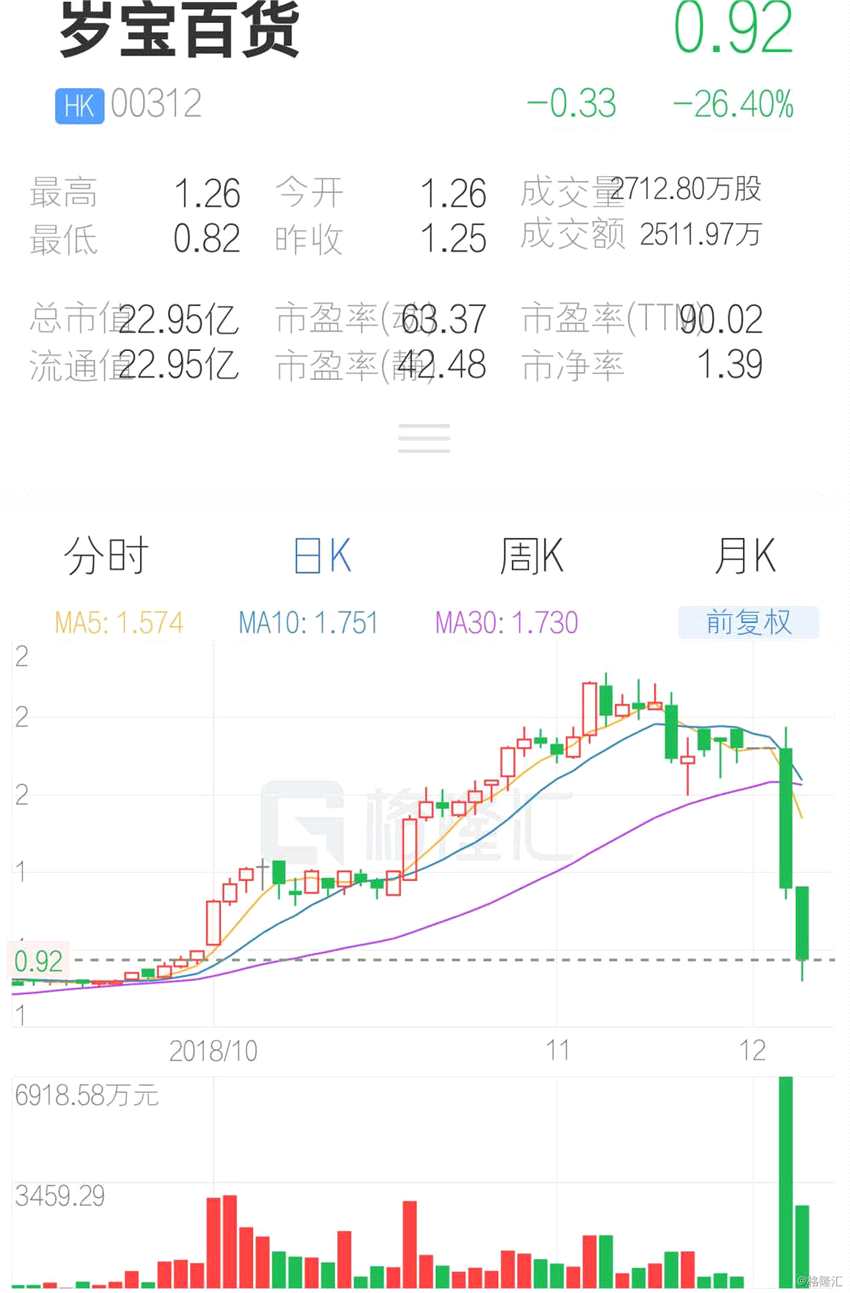
Task: Click the current price 0.92
Action: 734,26
